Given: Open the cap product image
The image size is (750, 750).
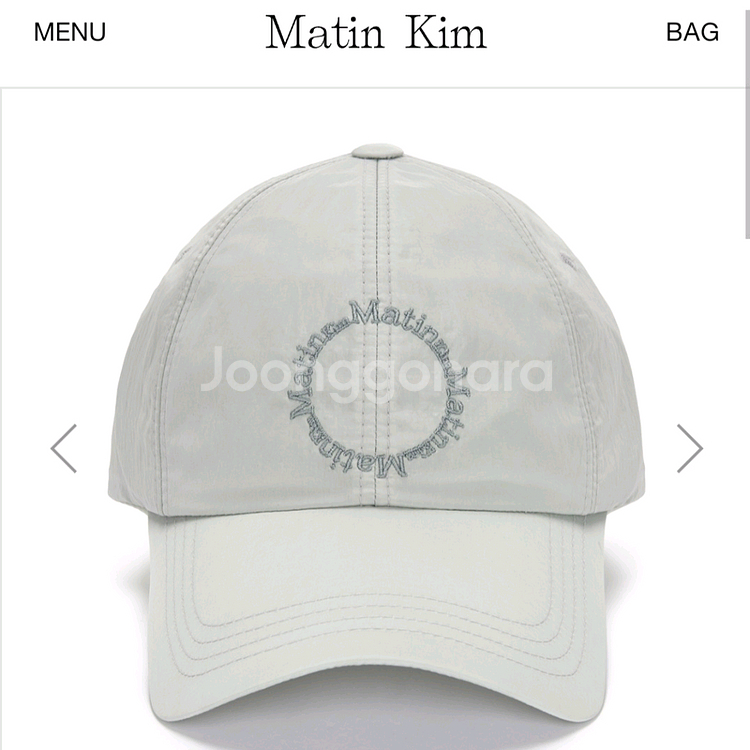Looking at the screenshot, I should [375, 430].
